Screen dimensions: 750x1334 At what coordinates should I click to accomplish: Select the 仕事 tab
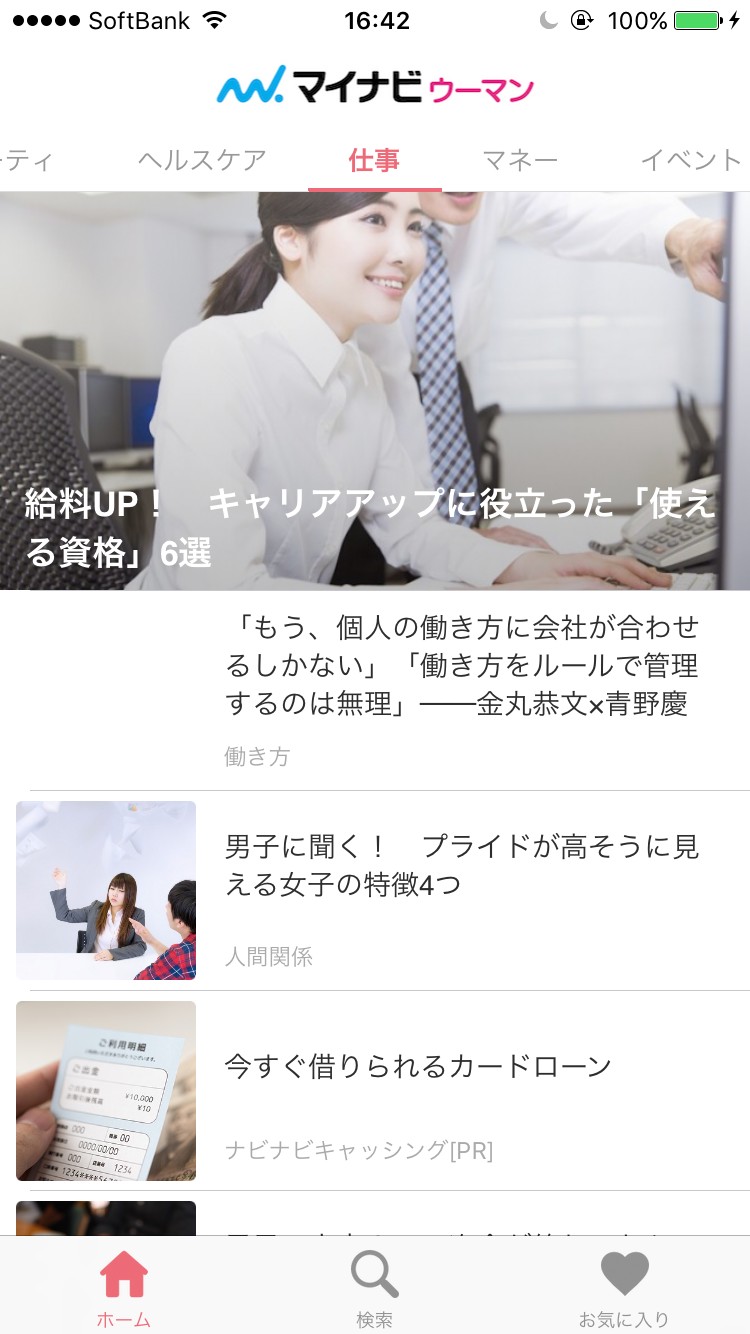[x=374, y=160]
